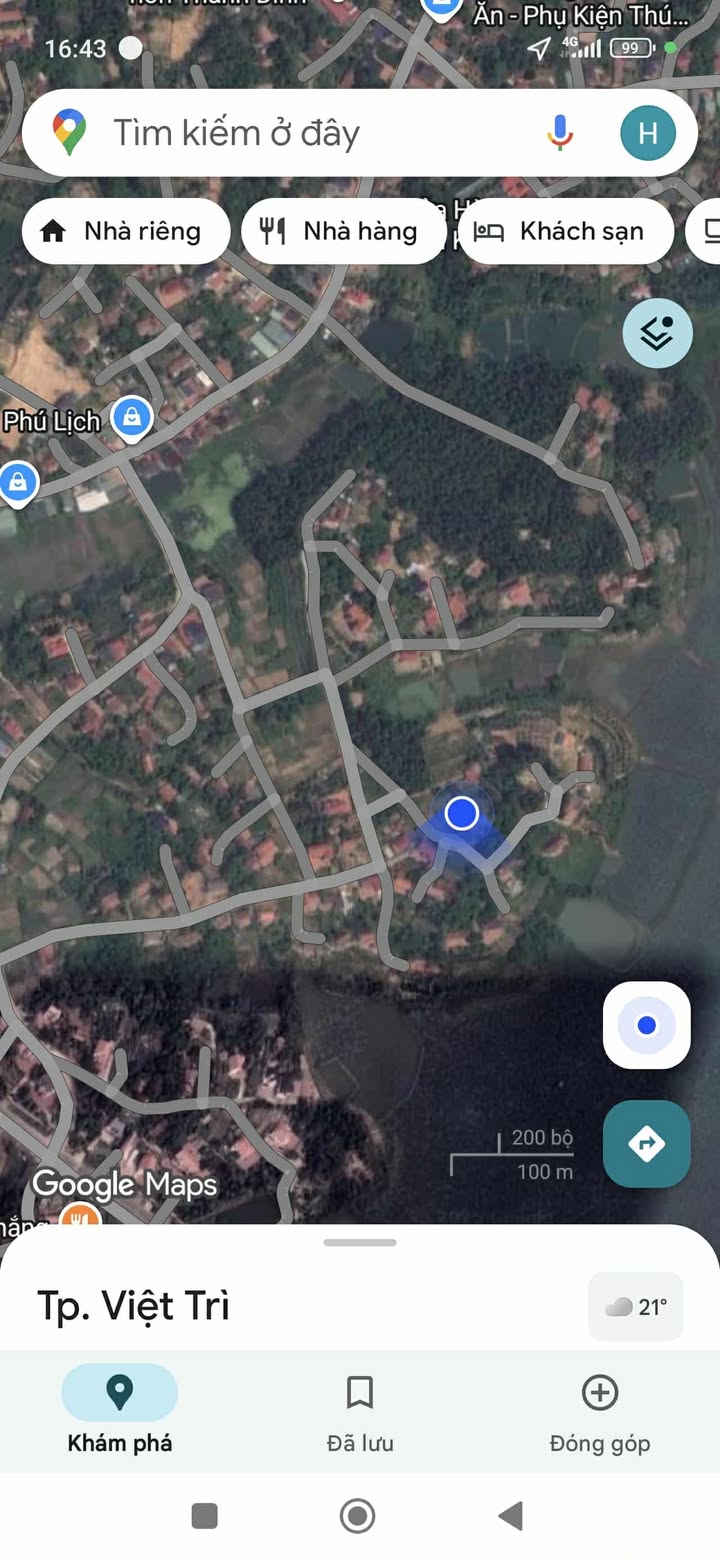Open the weather 21° widget

click(x=636, y=1306)
